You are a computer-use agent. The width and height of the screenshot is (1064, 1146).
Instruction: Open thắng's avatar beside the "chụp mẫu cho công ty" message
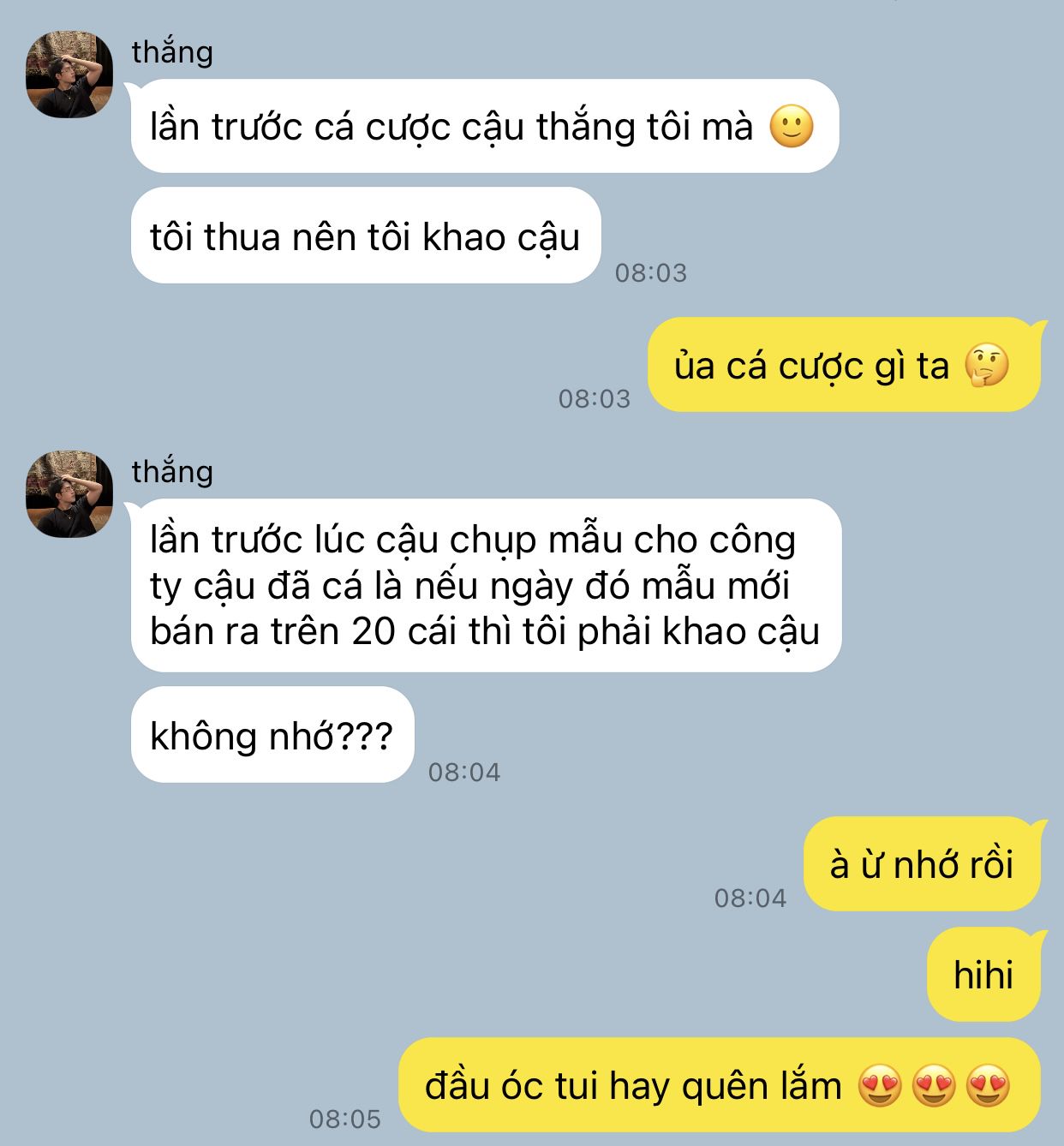click(69, 495)
